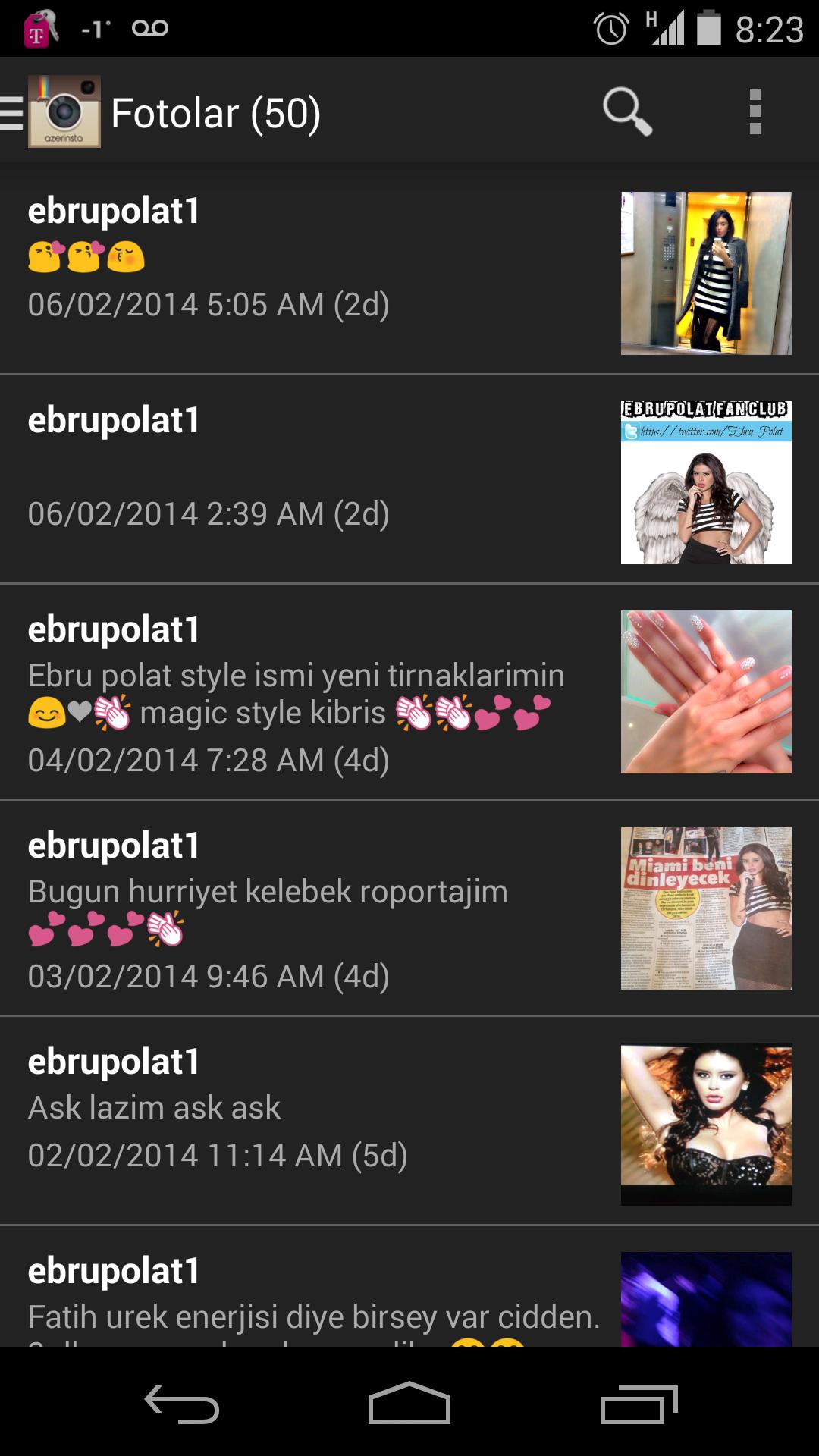819x1456 pixels.
Task: Tap the nails photo thumbnail
Action: click(x=705, y=692)
